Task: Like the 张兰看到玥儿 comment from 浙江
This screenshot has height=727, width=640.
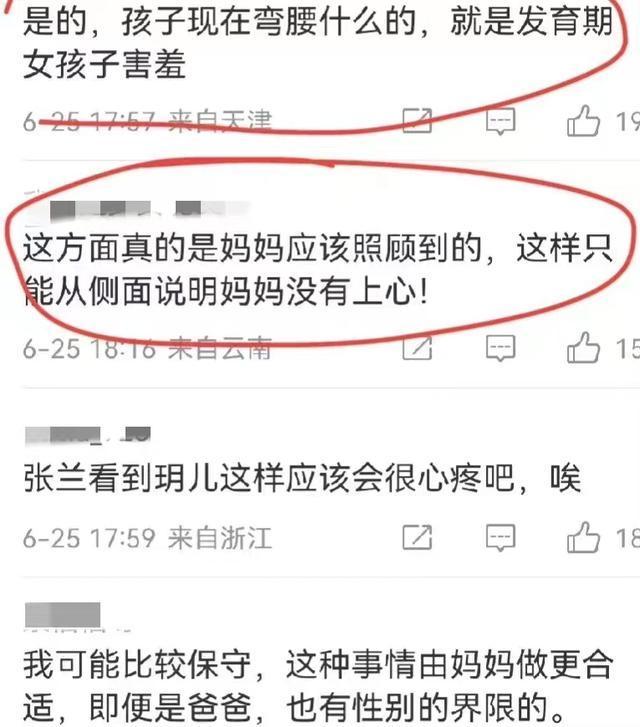Action: [x=583, y=537]
